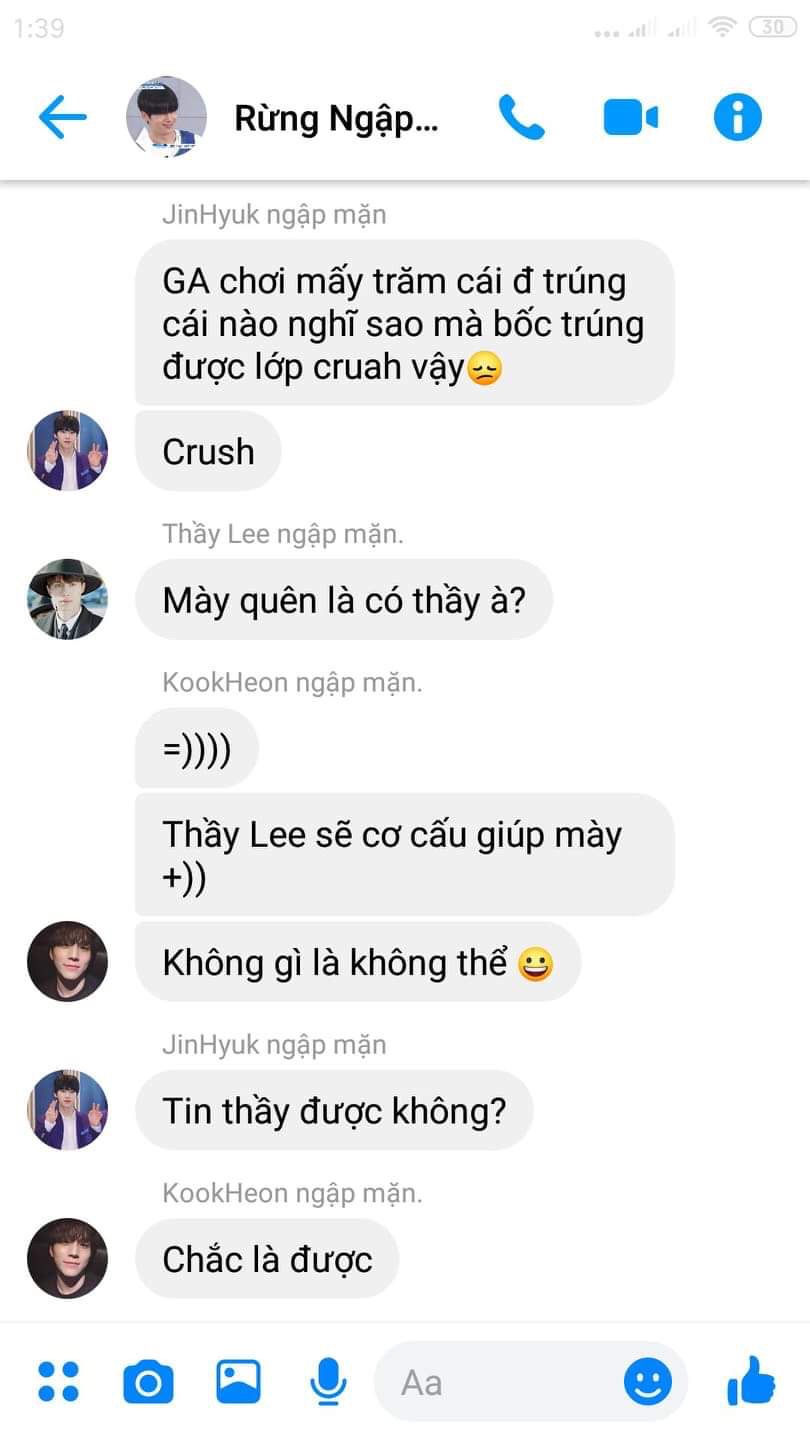Image resolution: width=810 pixels, height=1440 pixels.
Task: Open the four-dot more actions menu
Action: [x=58, y=1382]
